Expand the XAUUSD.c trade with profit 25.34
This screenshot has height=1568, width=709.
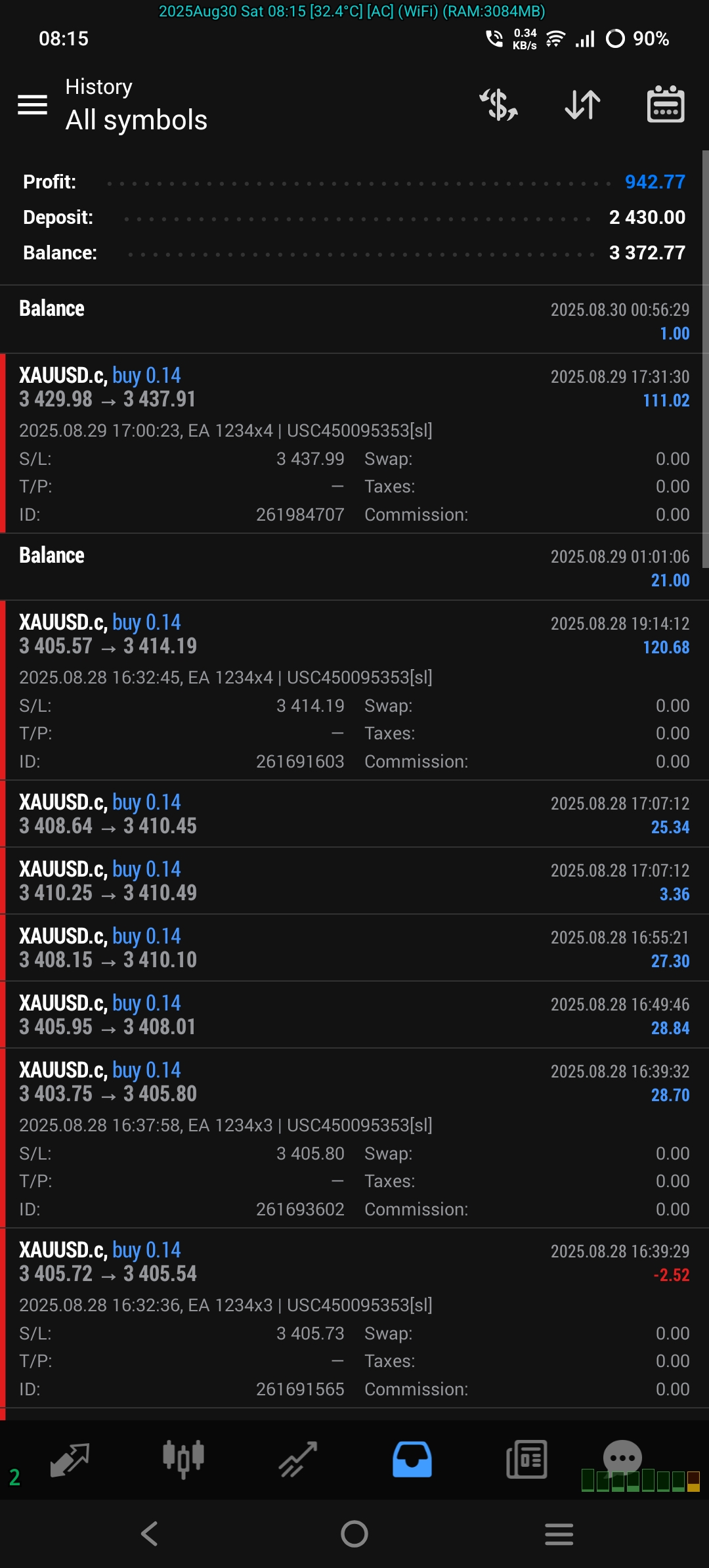pos(354,814)
